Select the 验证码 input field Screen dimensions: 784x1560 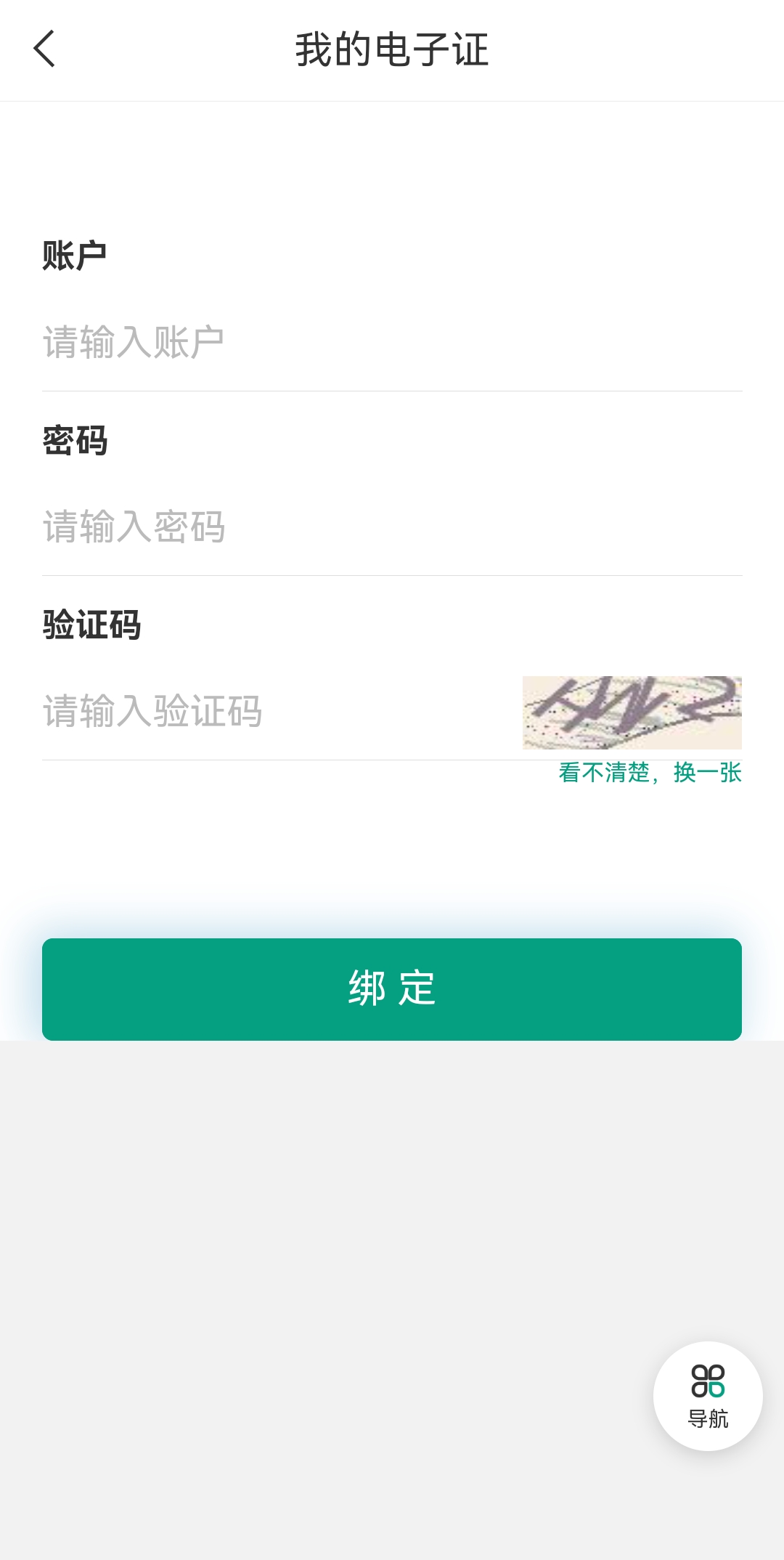(x=279, y=711)
